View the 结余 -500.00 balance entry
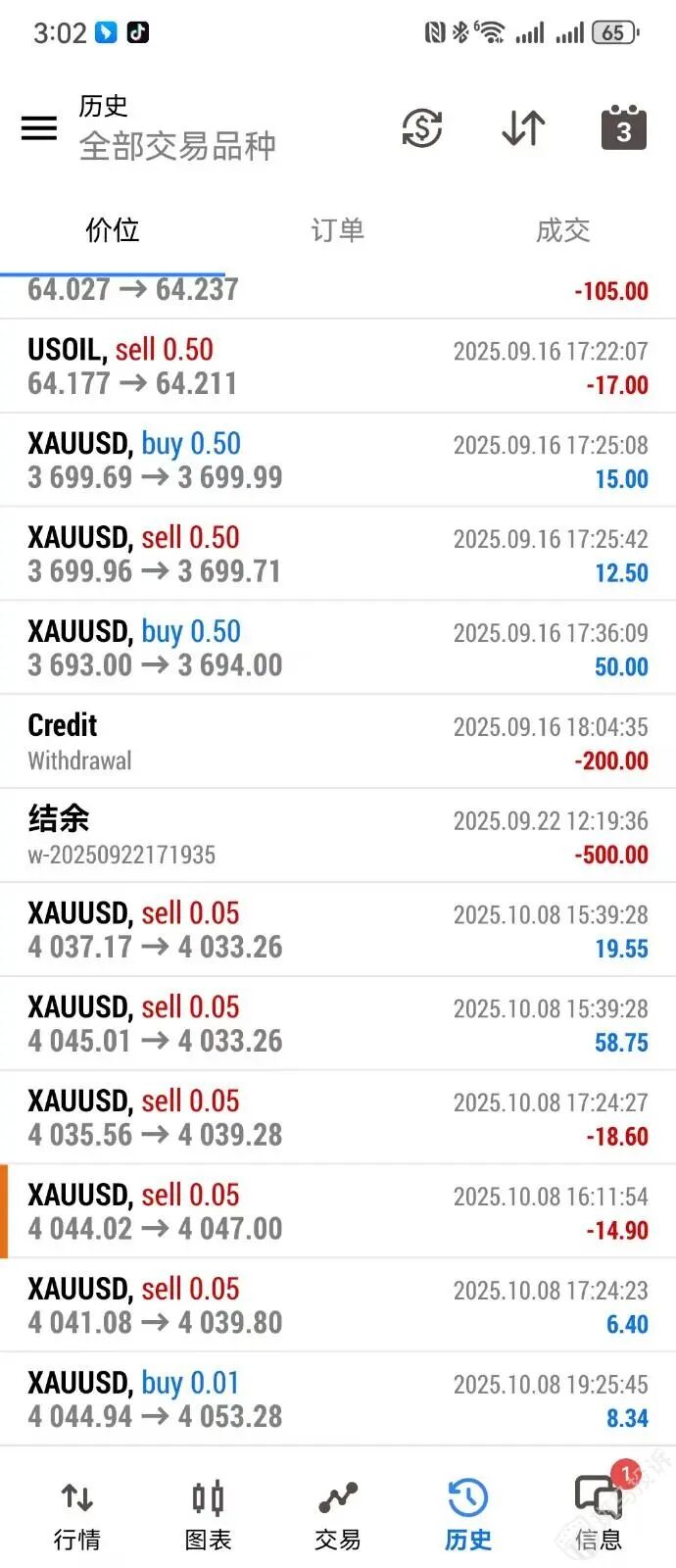This screenshot has height=1568, width=676. tap(338, 836)
